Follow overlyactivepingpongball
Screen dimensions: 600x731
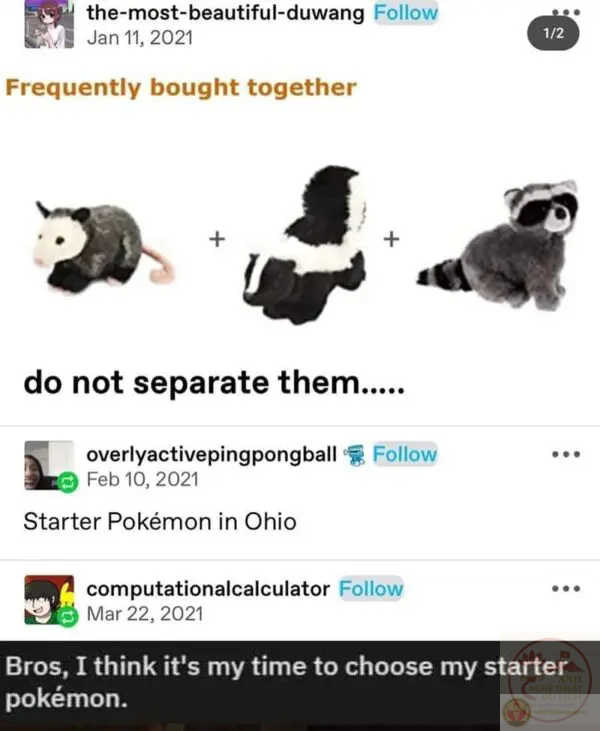(x=404, y=454)
